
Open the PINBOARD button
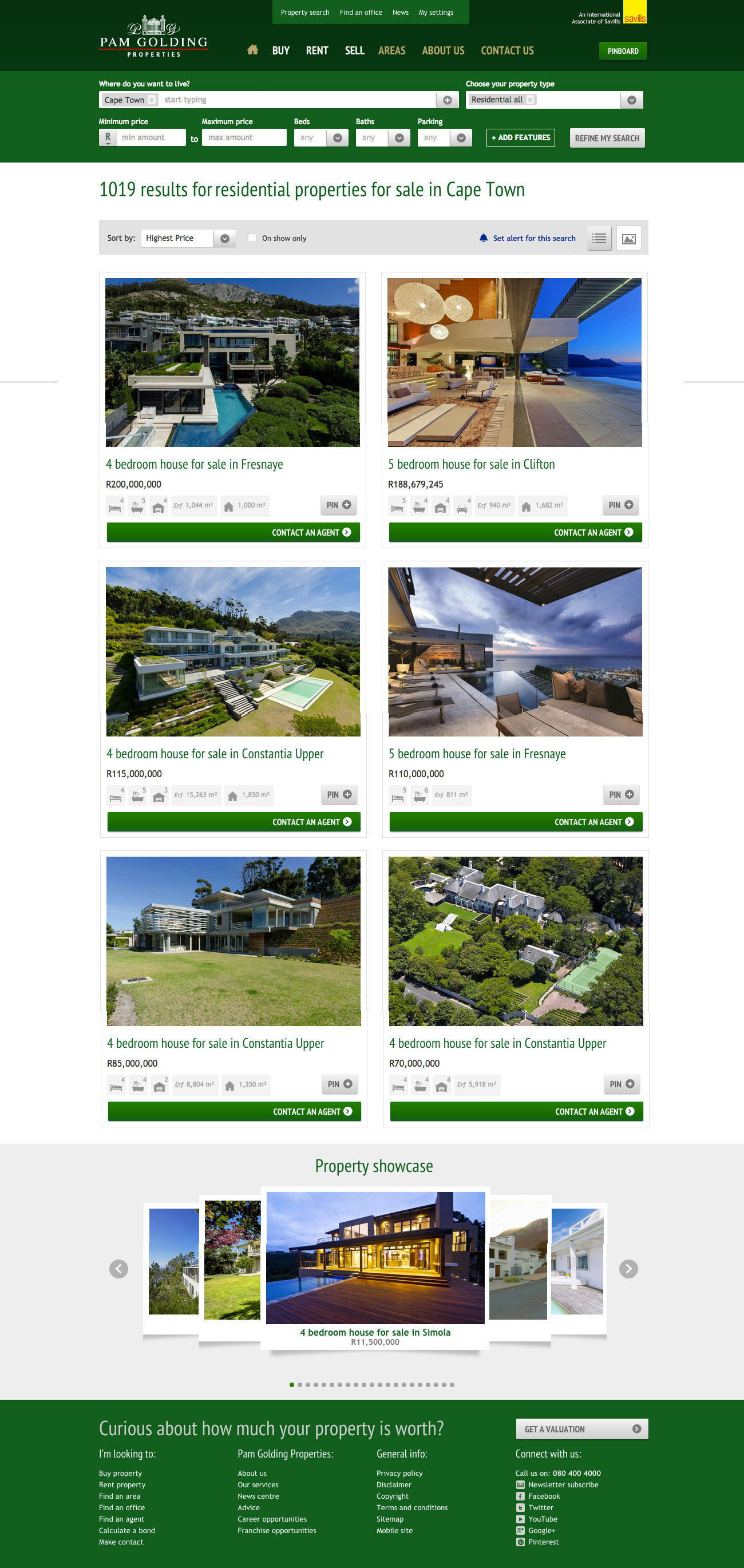622,51
